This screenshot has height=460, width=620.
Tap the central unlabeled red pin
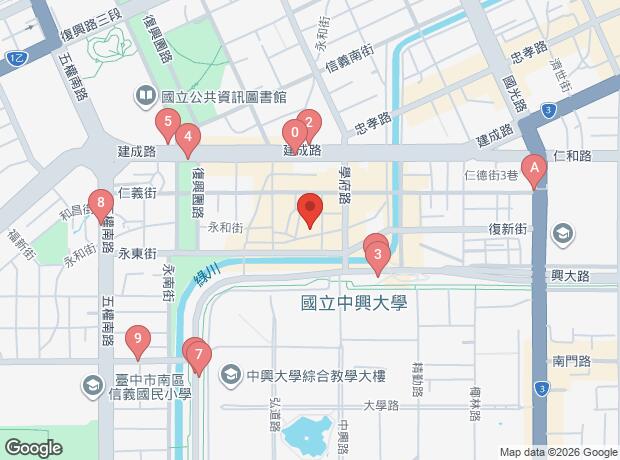click(x=310, y=210)
